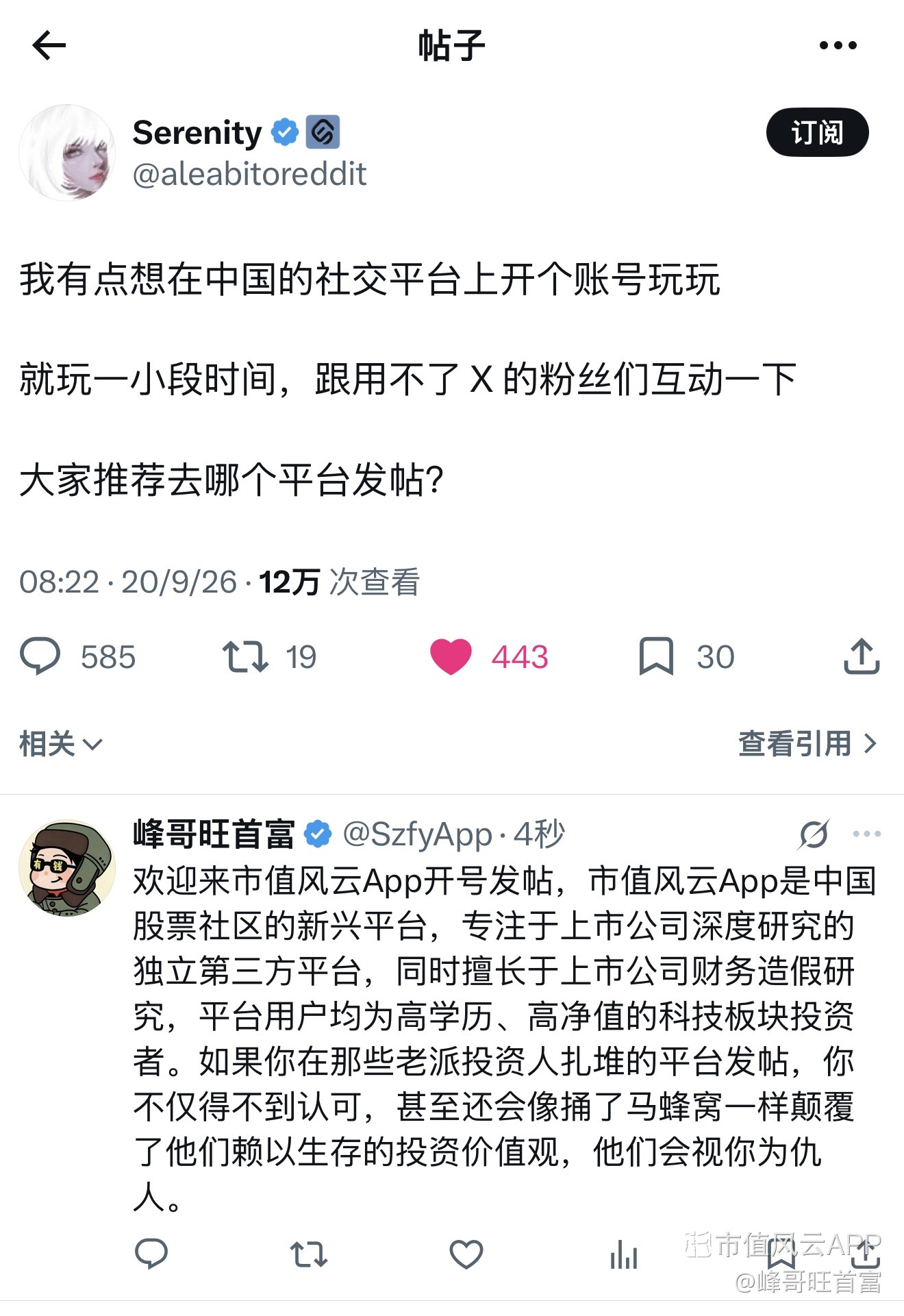Tap the 订阅 subscribe button
Image resolution: width=904 pixels, height=1316 pixels.
[817, 132]
